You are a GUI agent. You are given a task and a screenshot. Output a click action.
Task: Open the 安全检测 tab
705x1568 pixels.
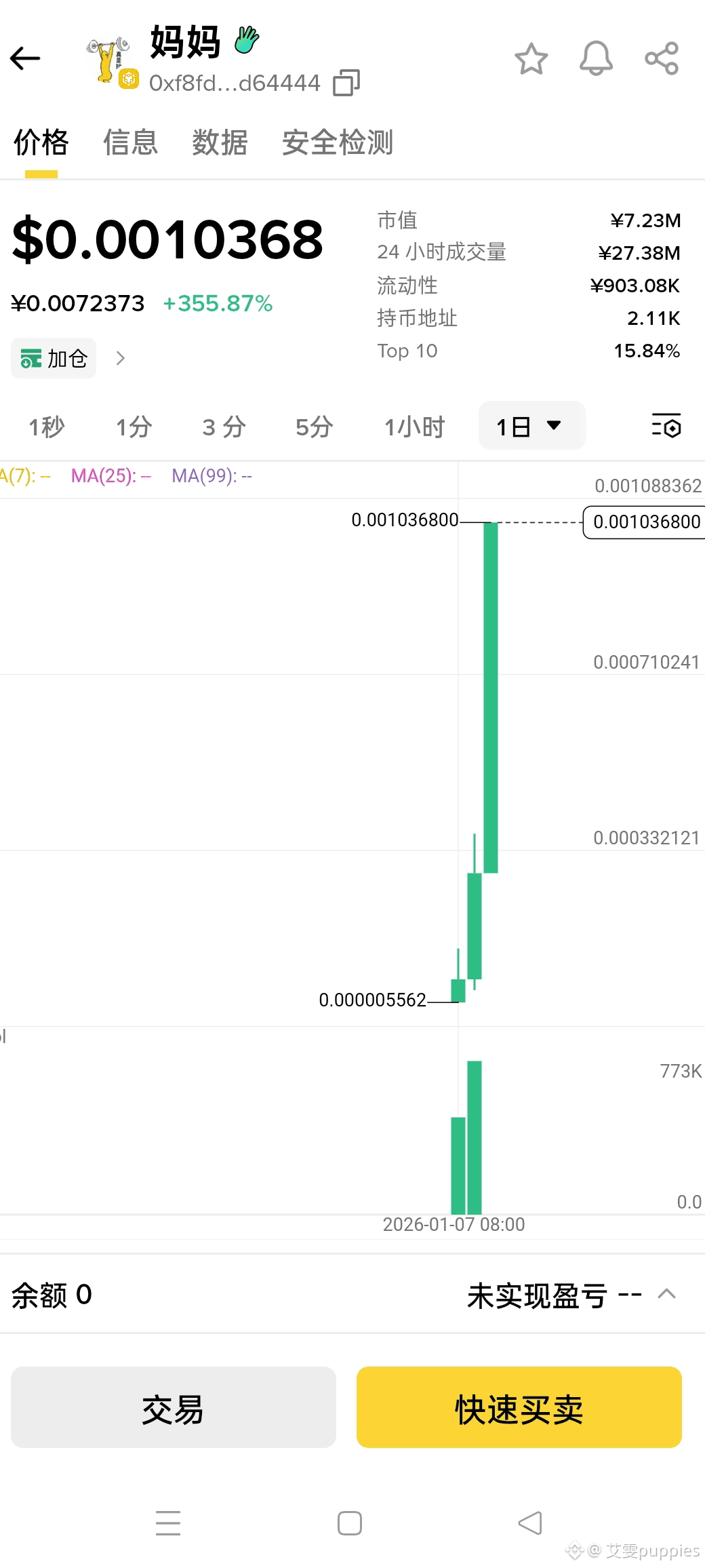click(x=338, y=143)
